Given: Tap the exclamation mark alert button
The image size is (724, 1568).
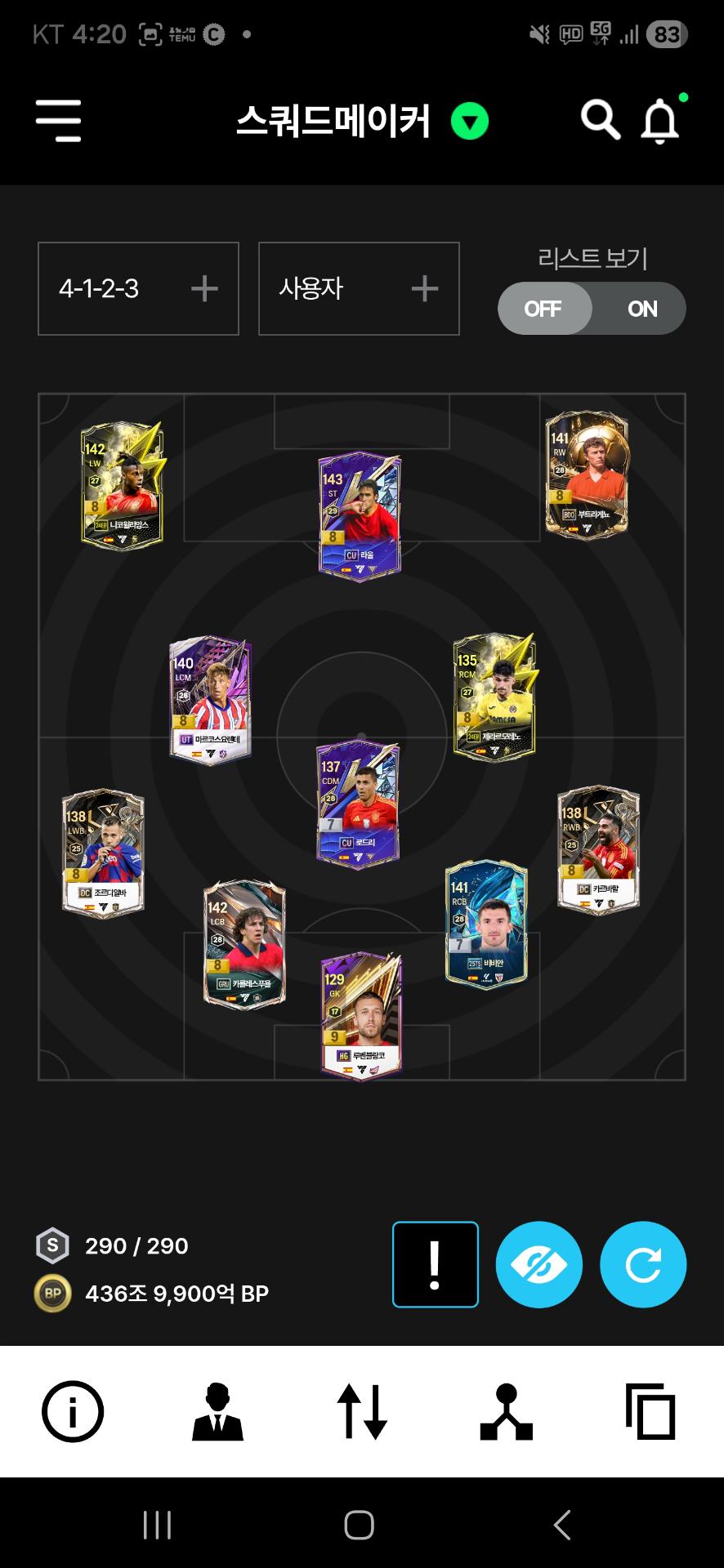Looking at the screenshot, I should point(436,1264).
